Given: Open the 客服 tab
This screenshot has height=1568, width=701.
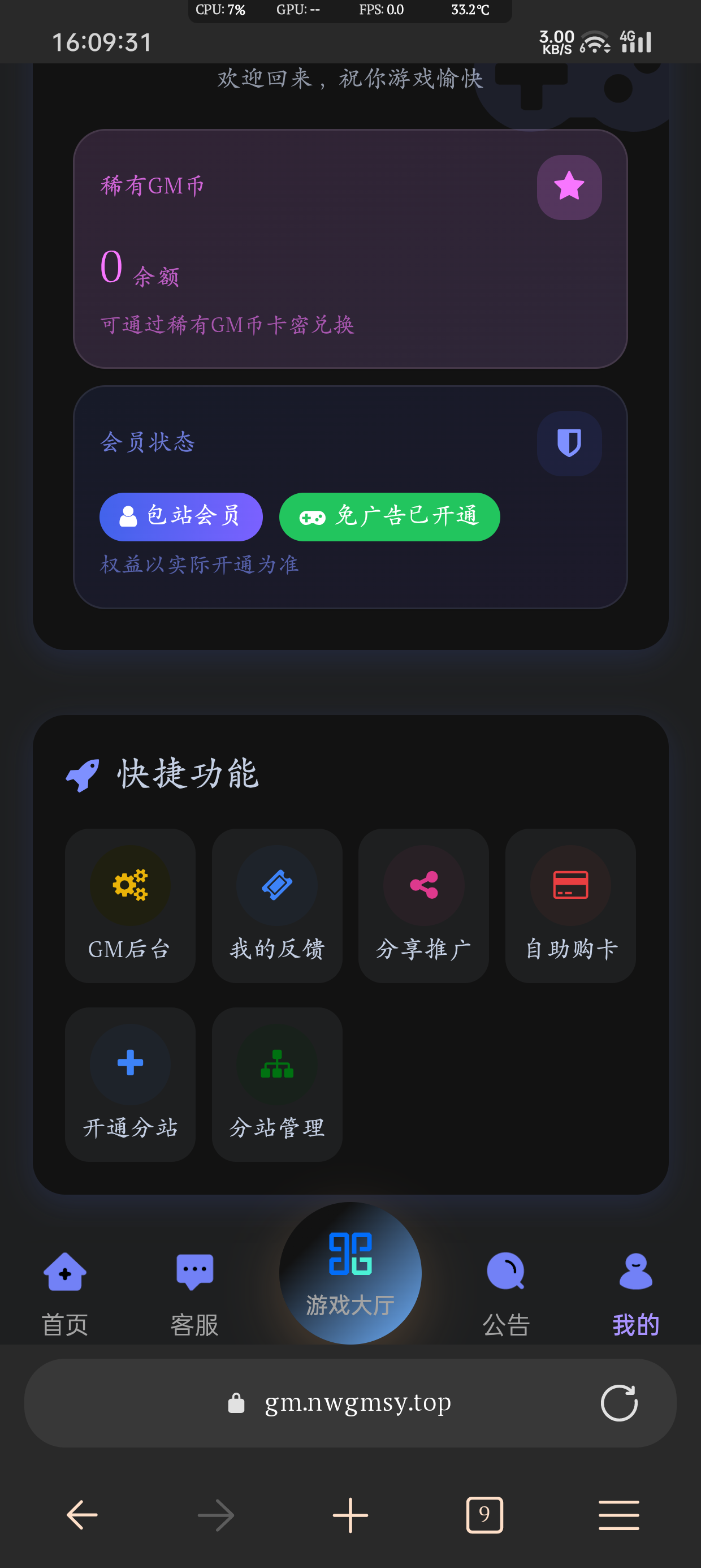Looking at the screenshot, I should [x=194, y=1290].
